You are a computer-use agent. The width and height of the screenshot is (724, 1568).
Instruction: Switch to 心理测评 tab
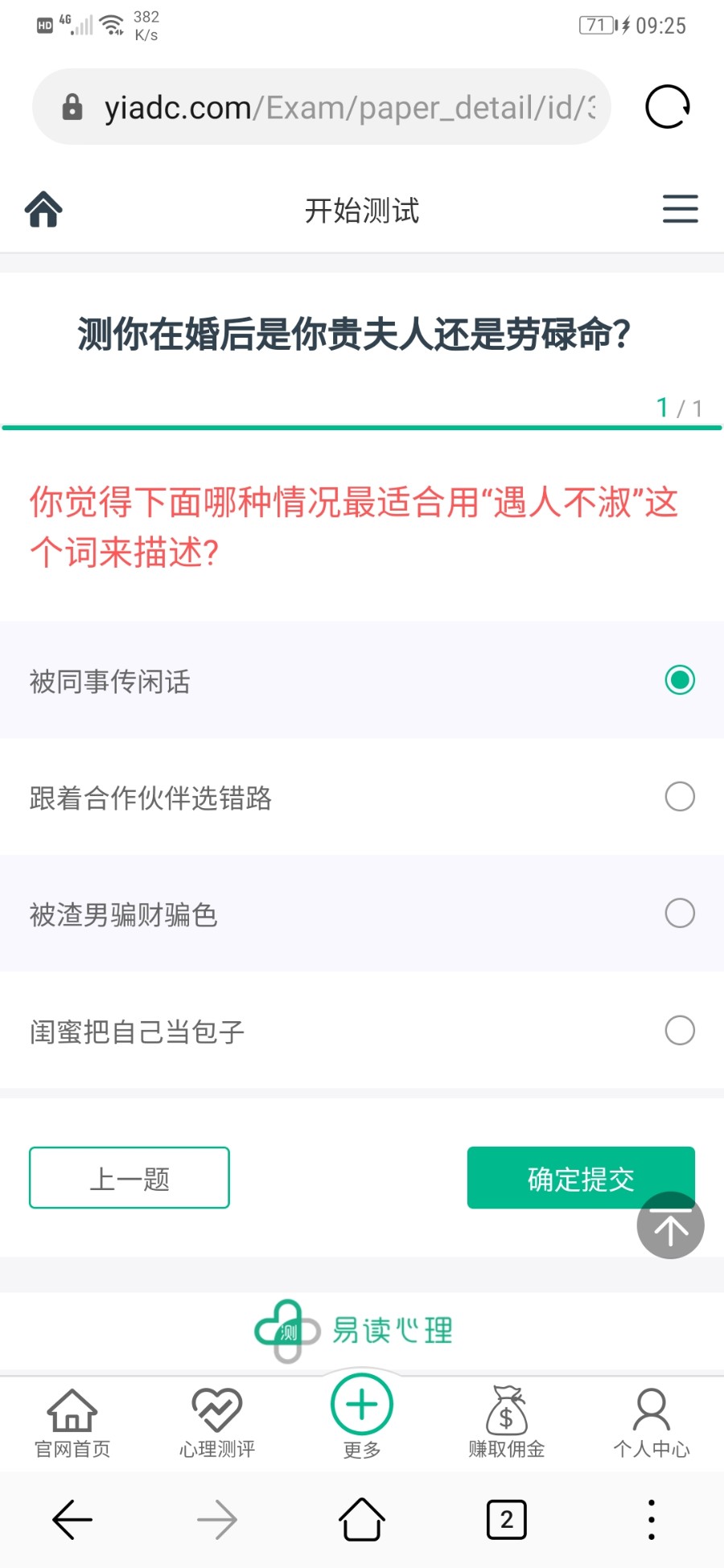click(217, 1424)
